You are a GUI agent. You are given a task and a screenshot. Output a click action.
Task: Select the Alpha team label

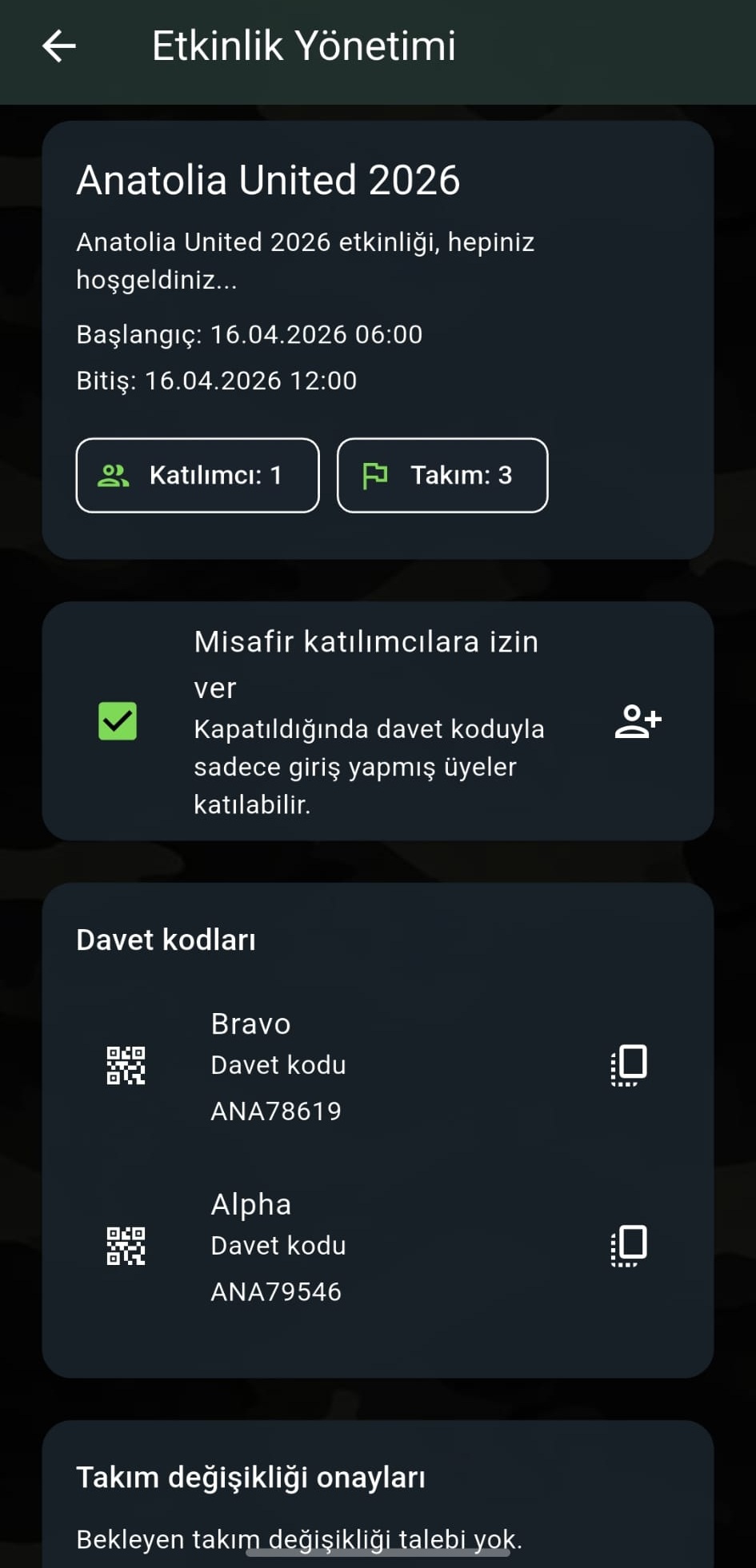click(250, 1204)
